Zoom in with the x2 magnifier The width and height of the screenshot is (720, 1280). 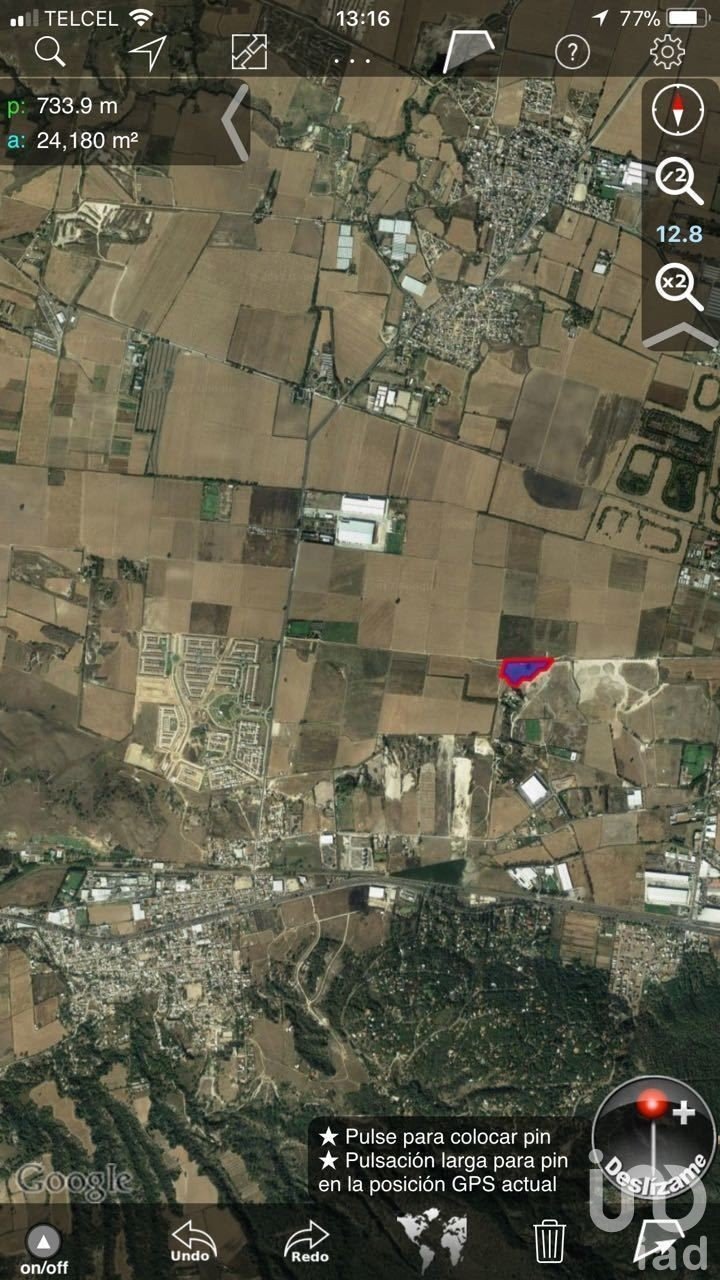(679, 286)
